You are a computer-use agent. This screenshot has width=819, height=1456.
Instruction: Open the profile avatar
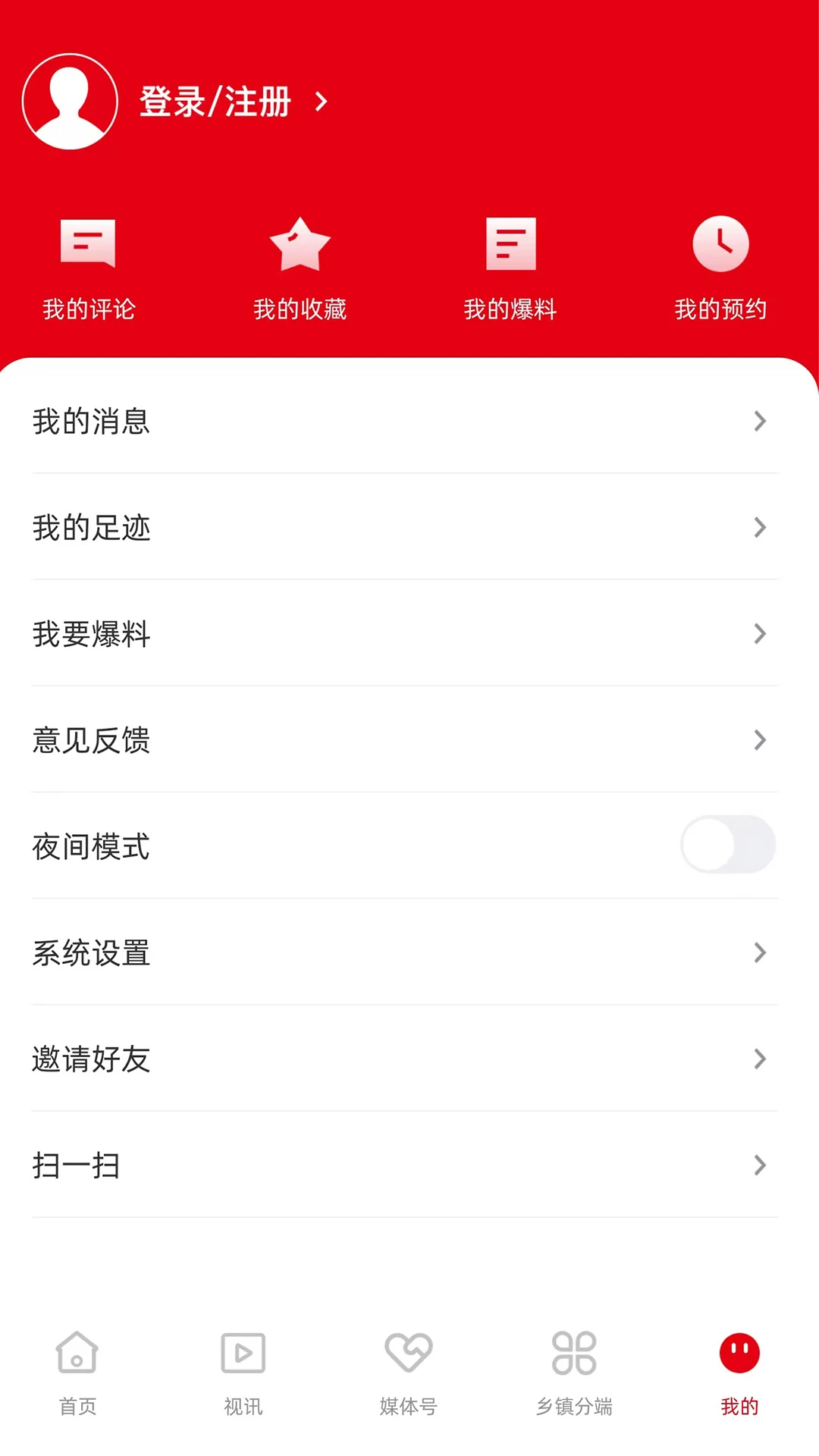coord(70,102)
